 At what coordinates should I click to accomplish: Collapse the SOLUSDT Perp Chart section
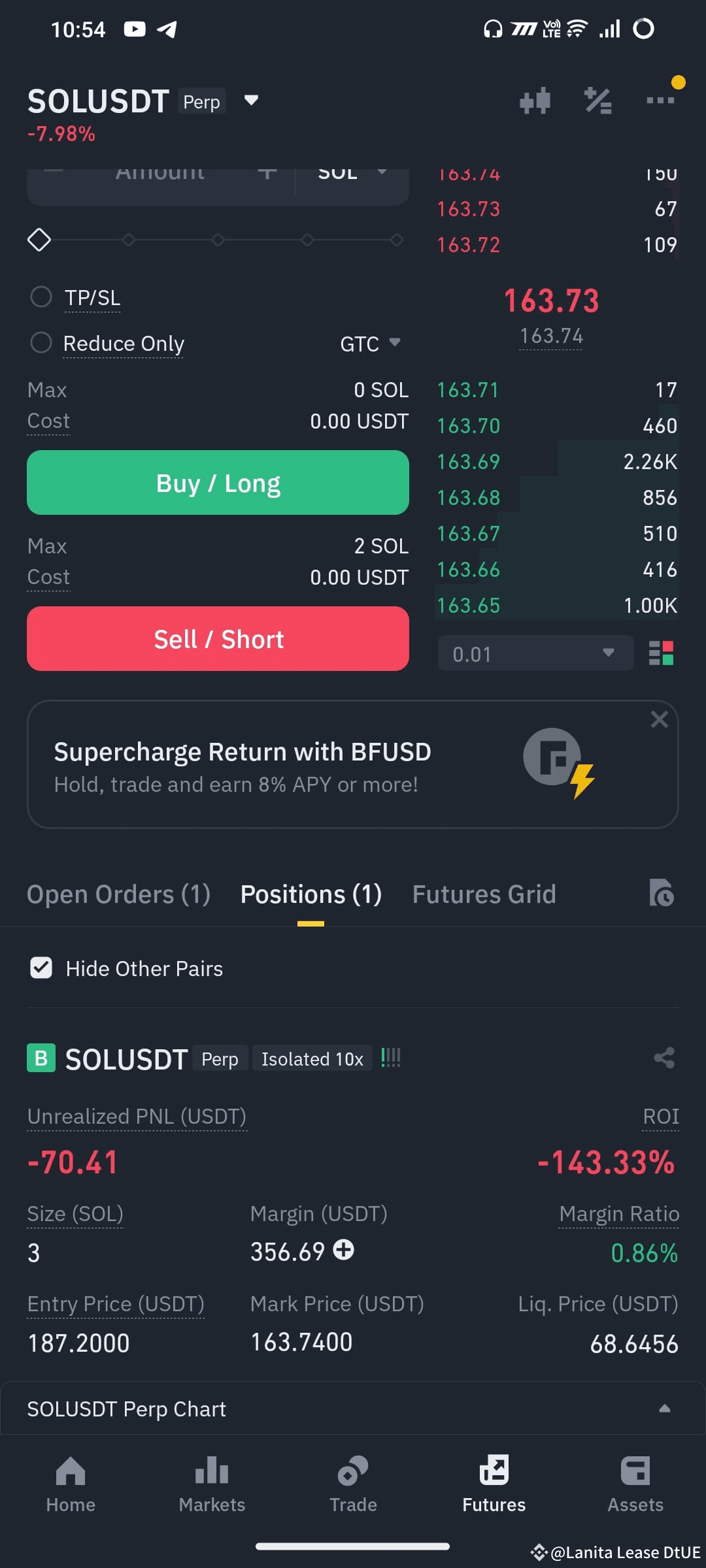pyautogui.click(x=666, y=1408)
